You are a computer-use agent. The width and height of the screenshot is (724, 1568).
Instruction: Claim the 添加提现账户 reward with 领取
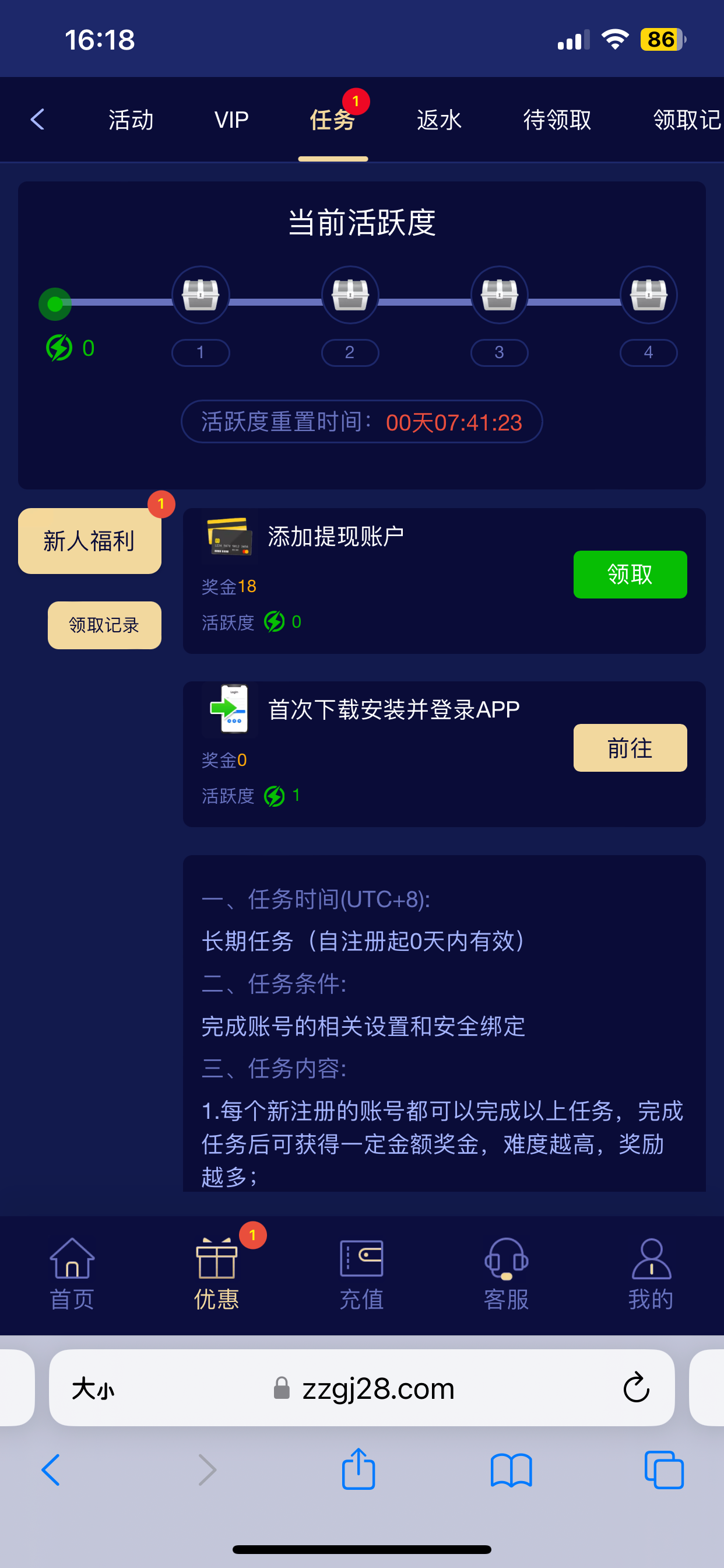click(x=630, y=574)
